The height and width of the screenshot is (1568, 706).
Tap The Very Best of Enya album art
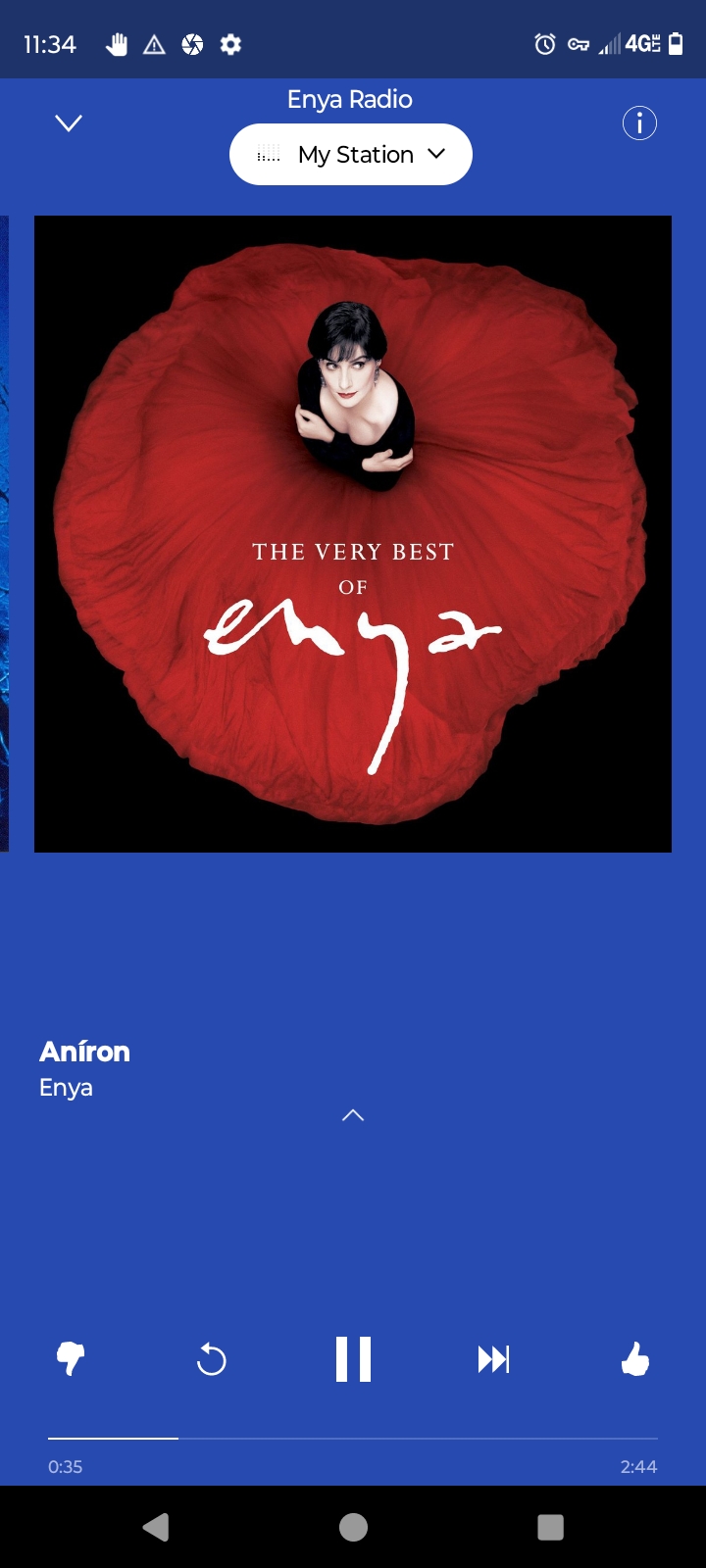(353, 534)
